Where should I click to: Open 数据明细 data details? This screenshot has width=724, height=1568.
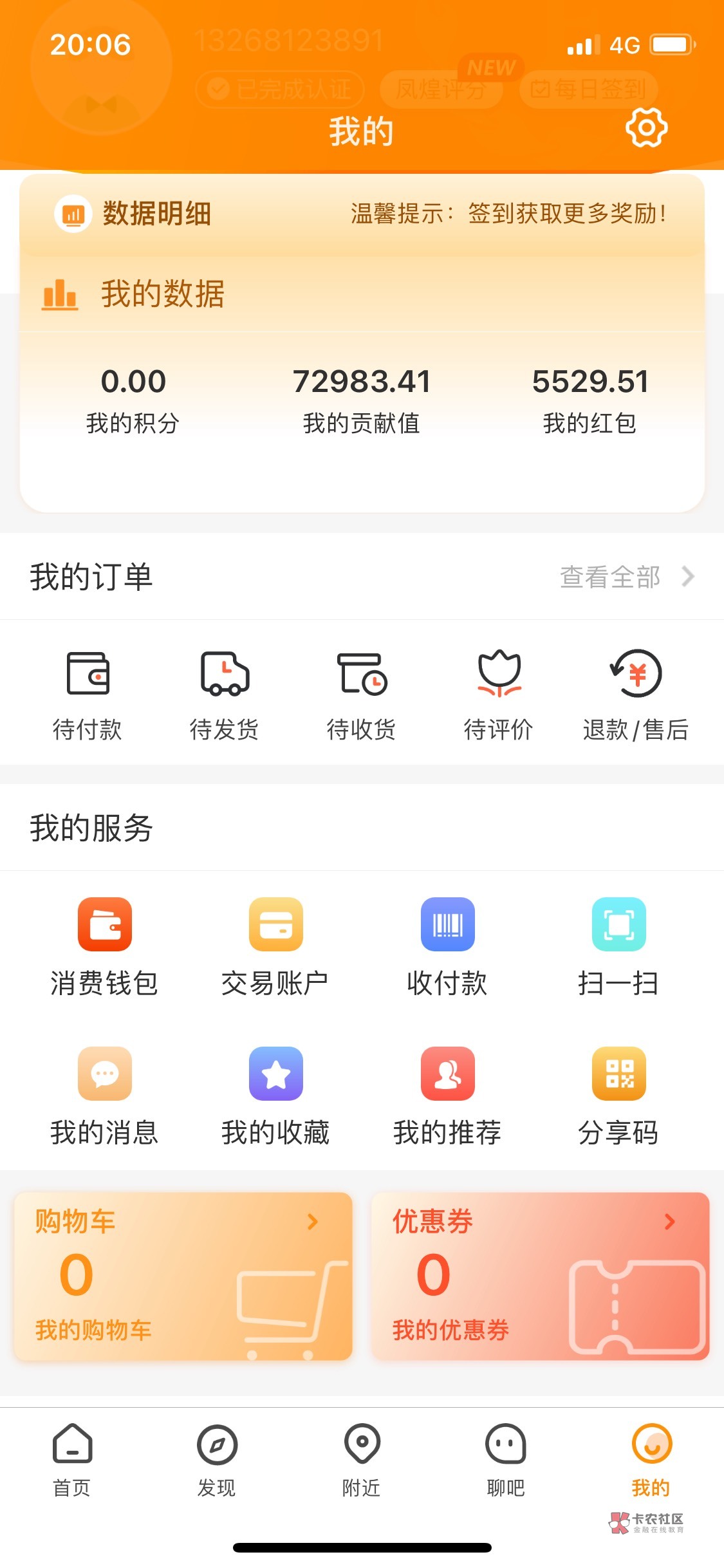pyautogui.click(x=133, y=214)
